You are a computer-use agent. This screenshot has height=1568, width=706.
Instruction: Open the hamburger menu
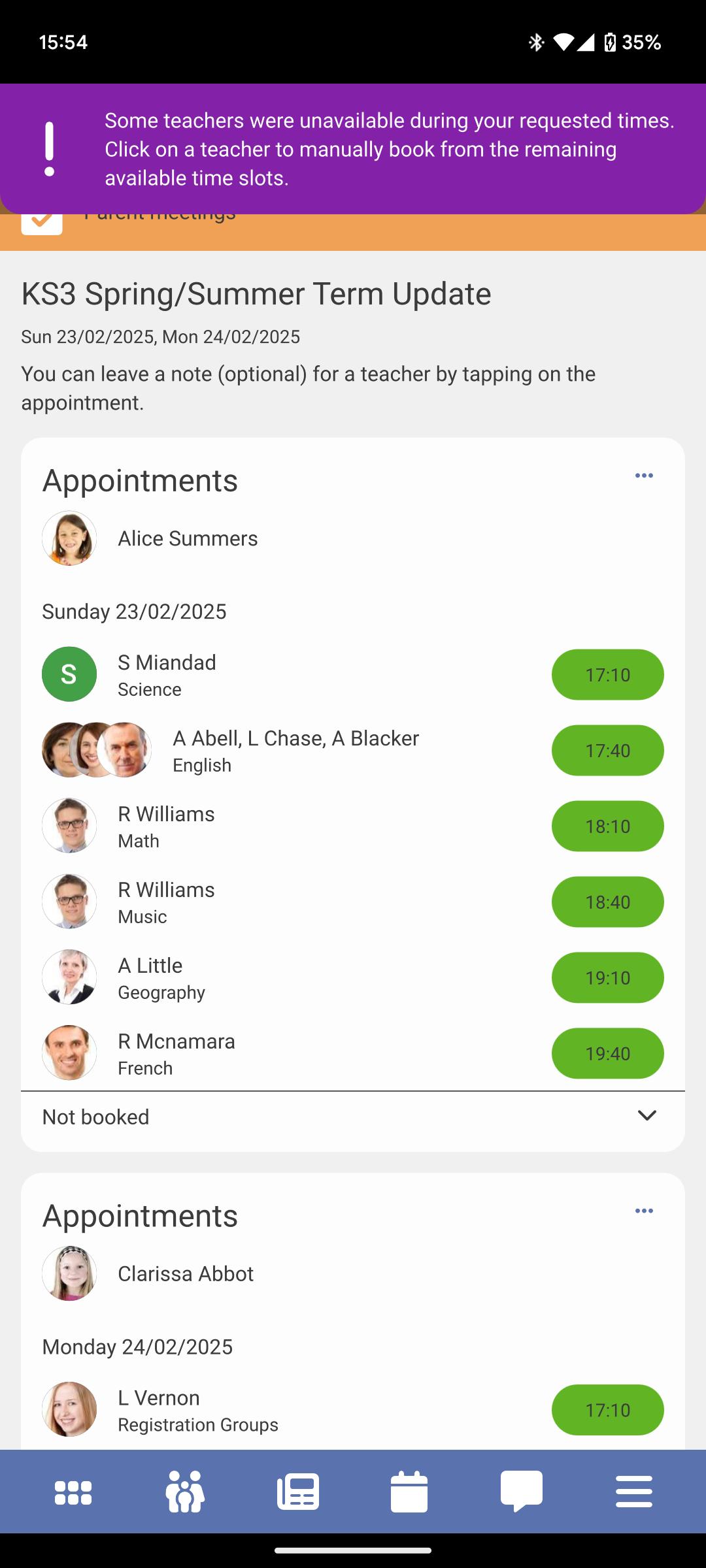[x=633, y=1492]
